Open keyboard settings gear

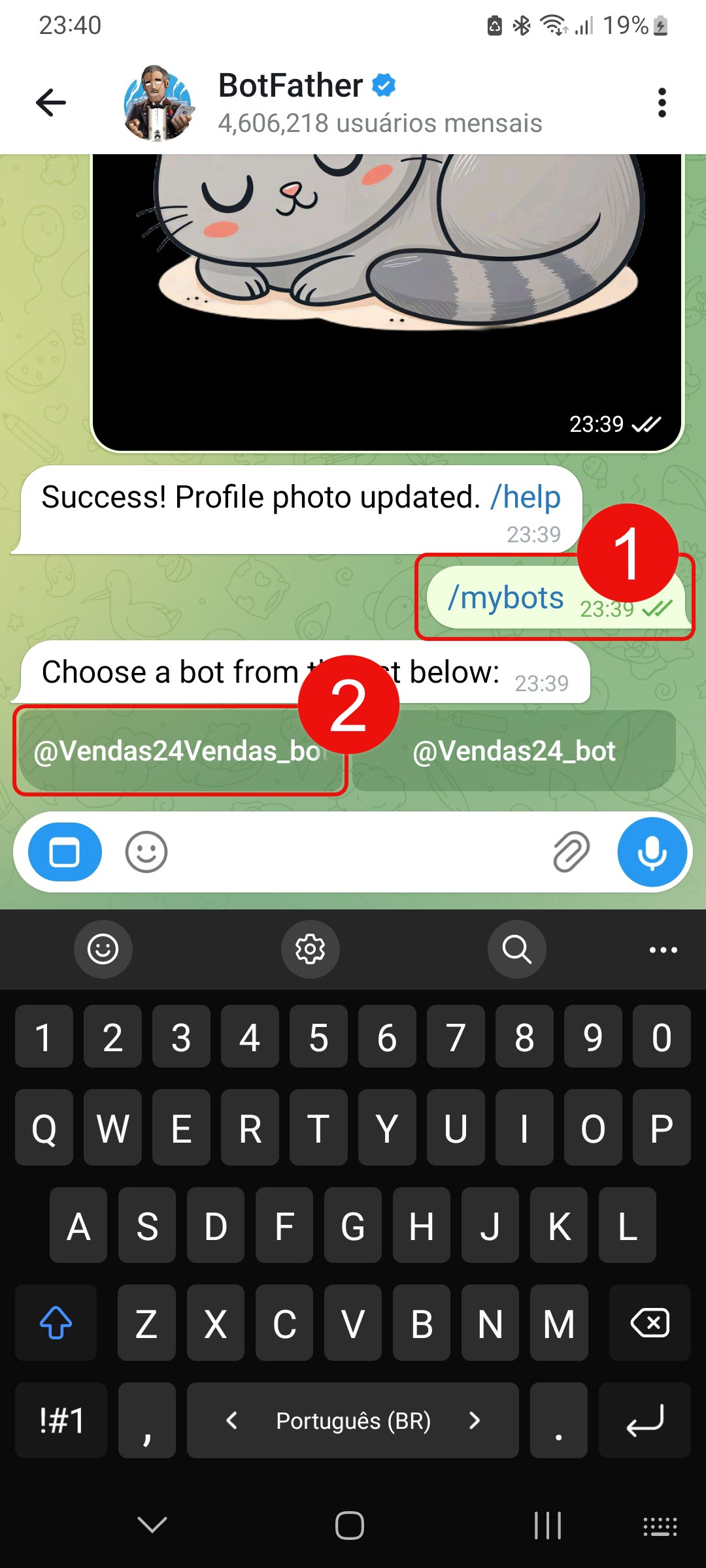coord(310,949)
